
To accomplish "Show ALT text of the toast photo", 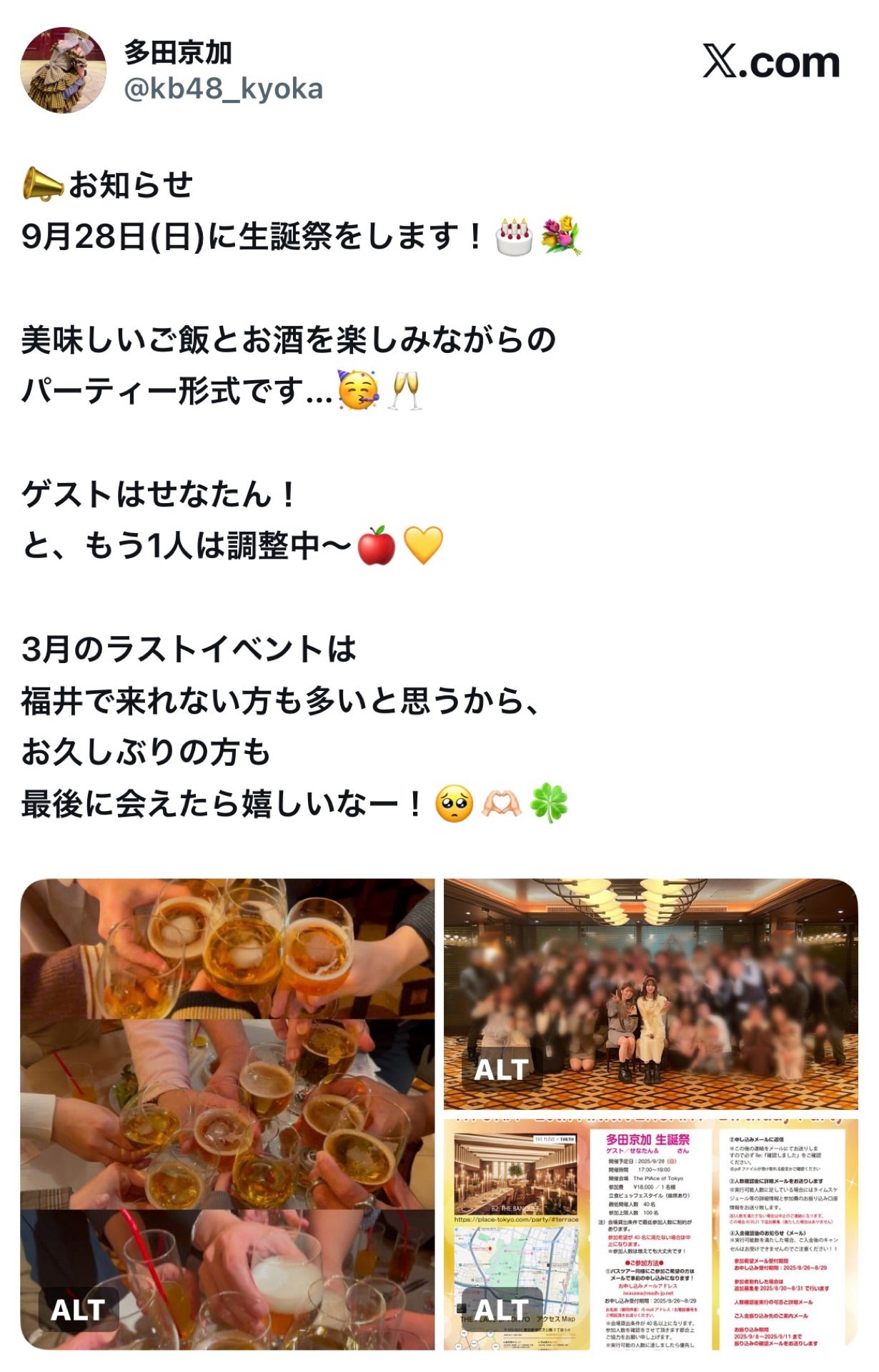I will [78, 1310].
